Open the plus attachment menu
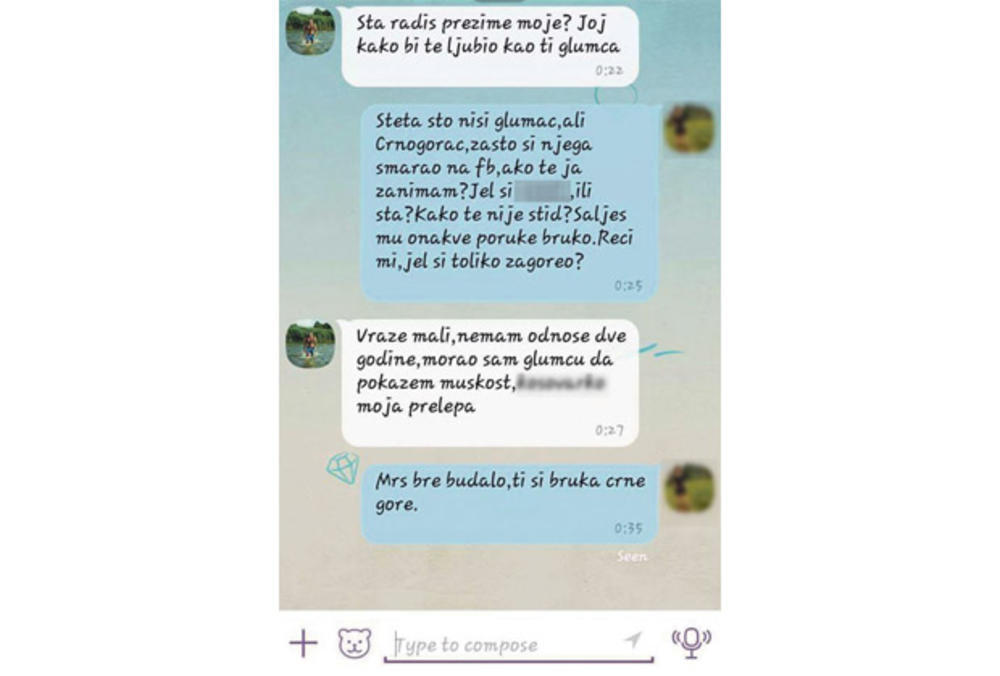Screen dimensions: 1000x676 pyautogui.click(x=303, y=643)
